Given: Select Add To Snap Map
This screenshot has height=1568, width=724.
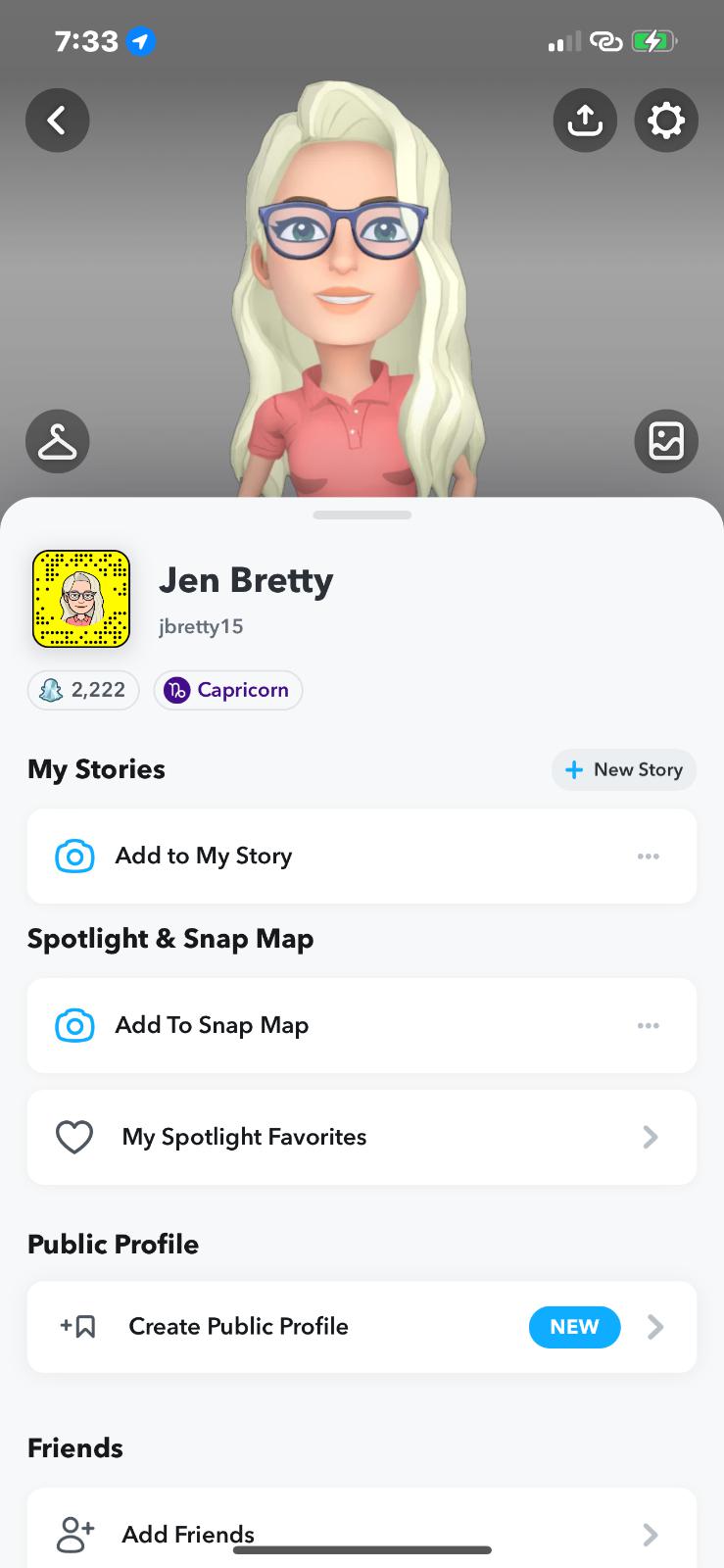Looking at the screenshot, I should point(212,1025).
